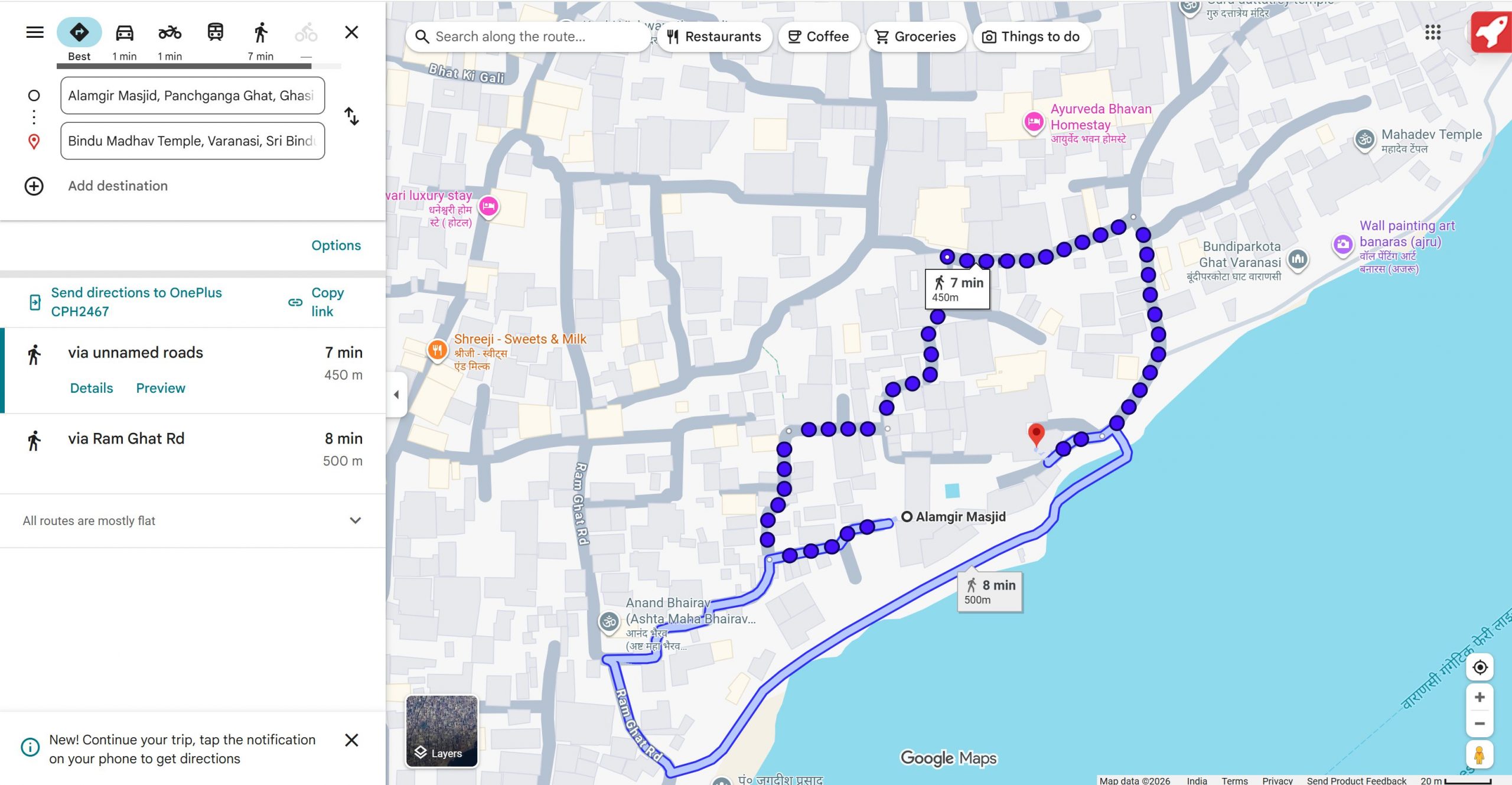Open Details for unnamed roads route

91,388
